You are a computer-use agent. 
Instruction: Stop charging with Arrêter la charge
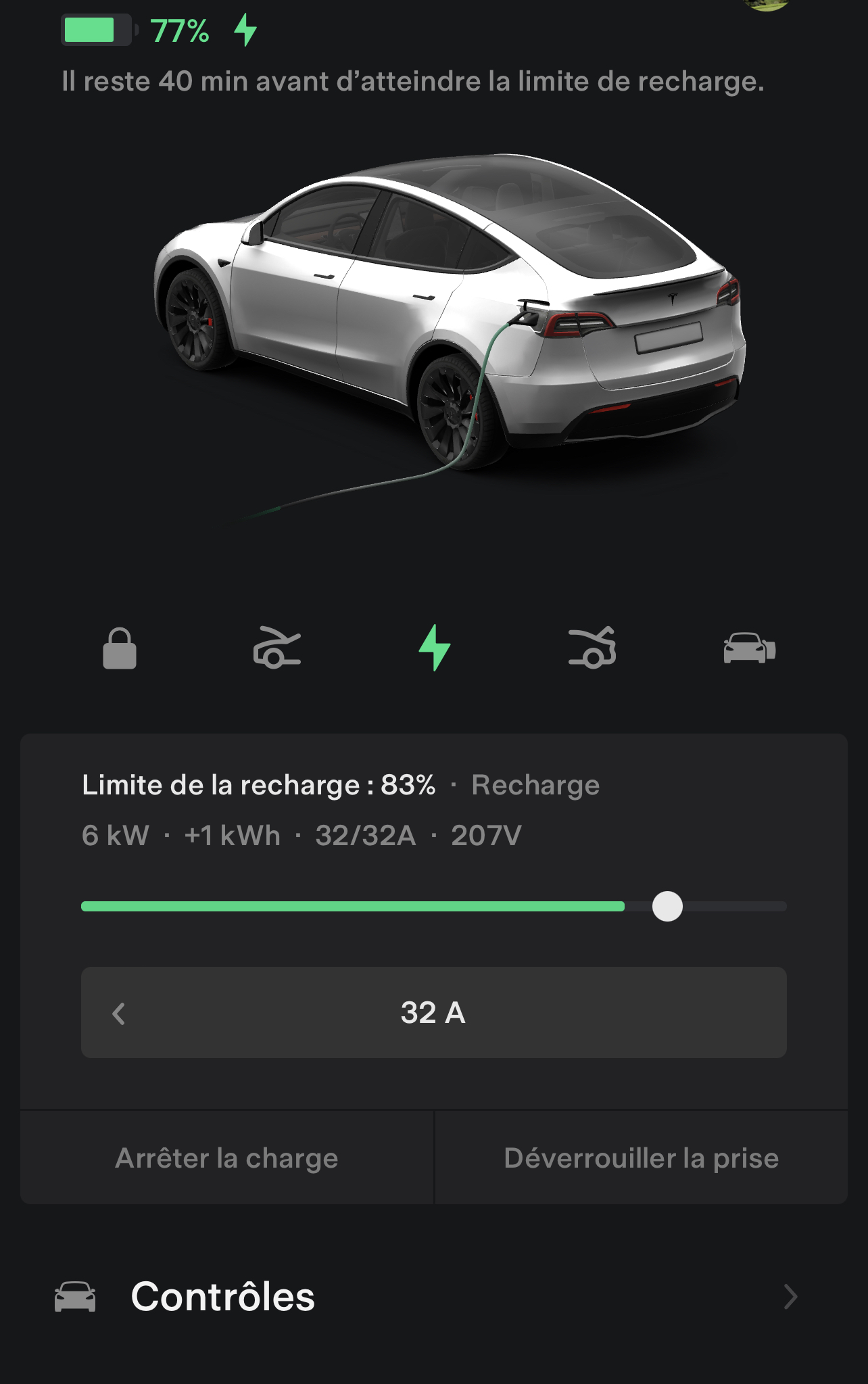coord(227,1158)
